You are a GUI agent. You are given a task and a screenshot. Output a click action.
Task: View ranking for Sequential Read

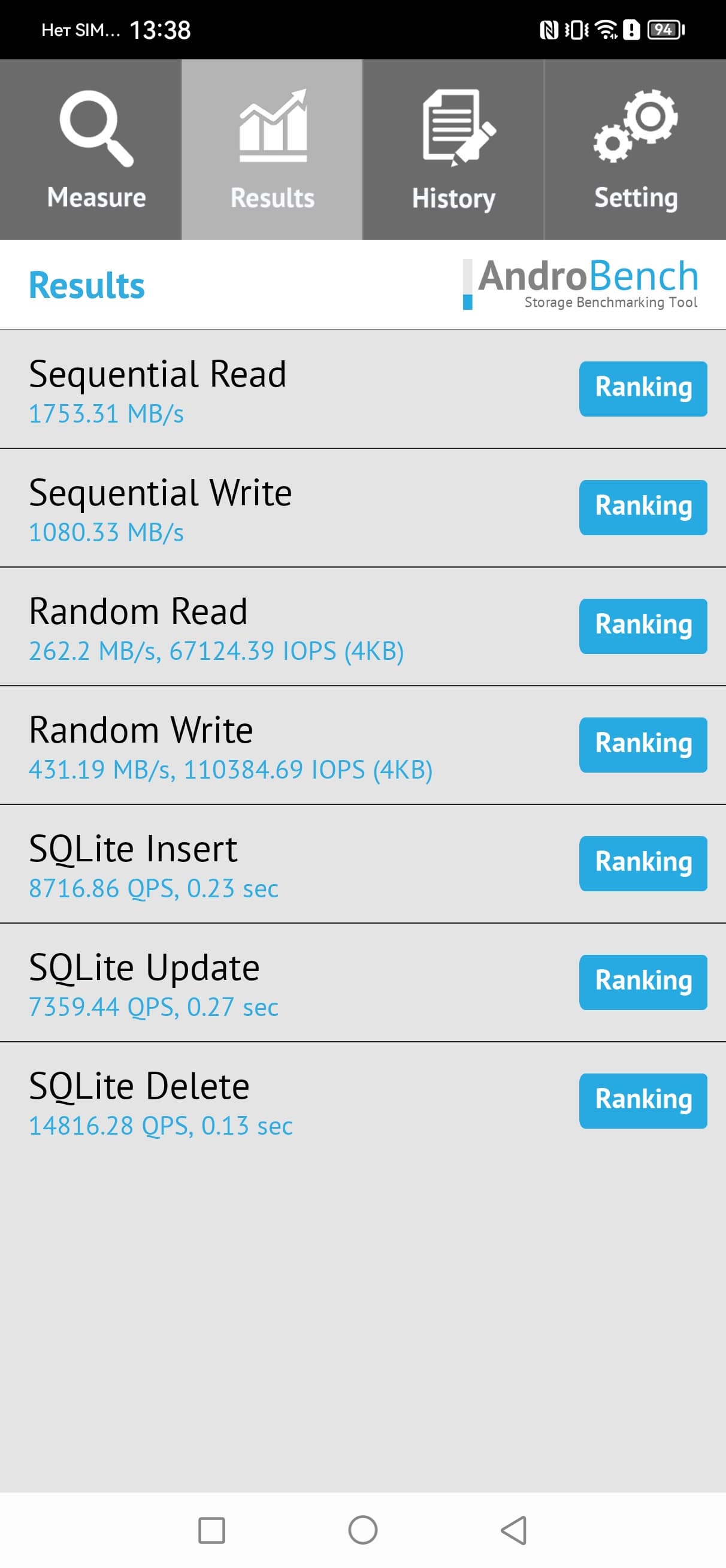643,389
